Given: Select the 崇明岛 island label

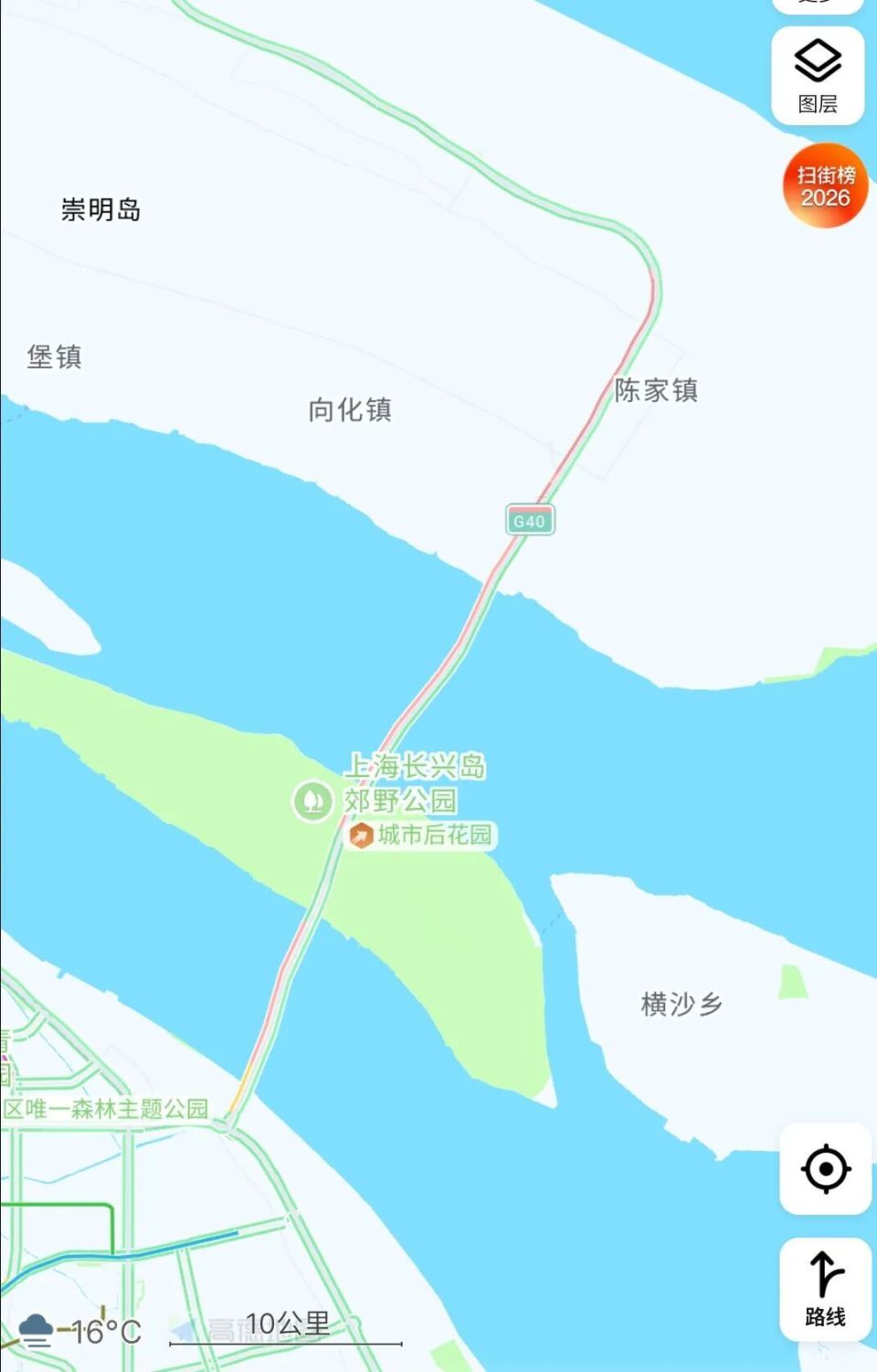Looking at the screenshot, I should [101, 210].
